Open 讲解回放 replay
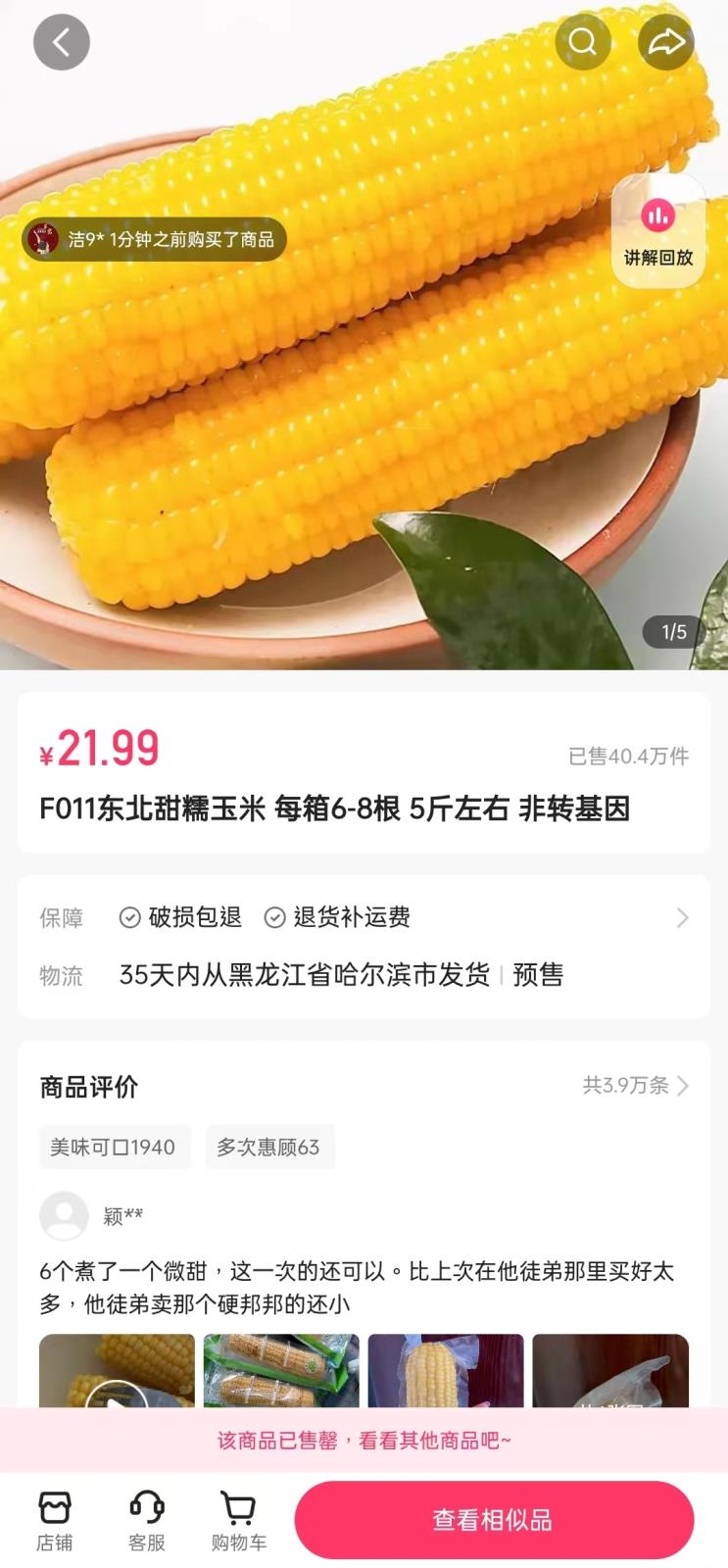The height and width of the screenshot is (1568, 728). tap(658, 231)
